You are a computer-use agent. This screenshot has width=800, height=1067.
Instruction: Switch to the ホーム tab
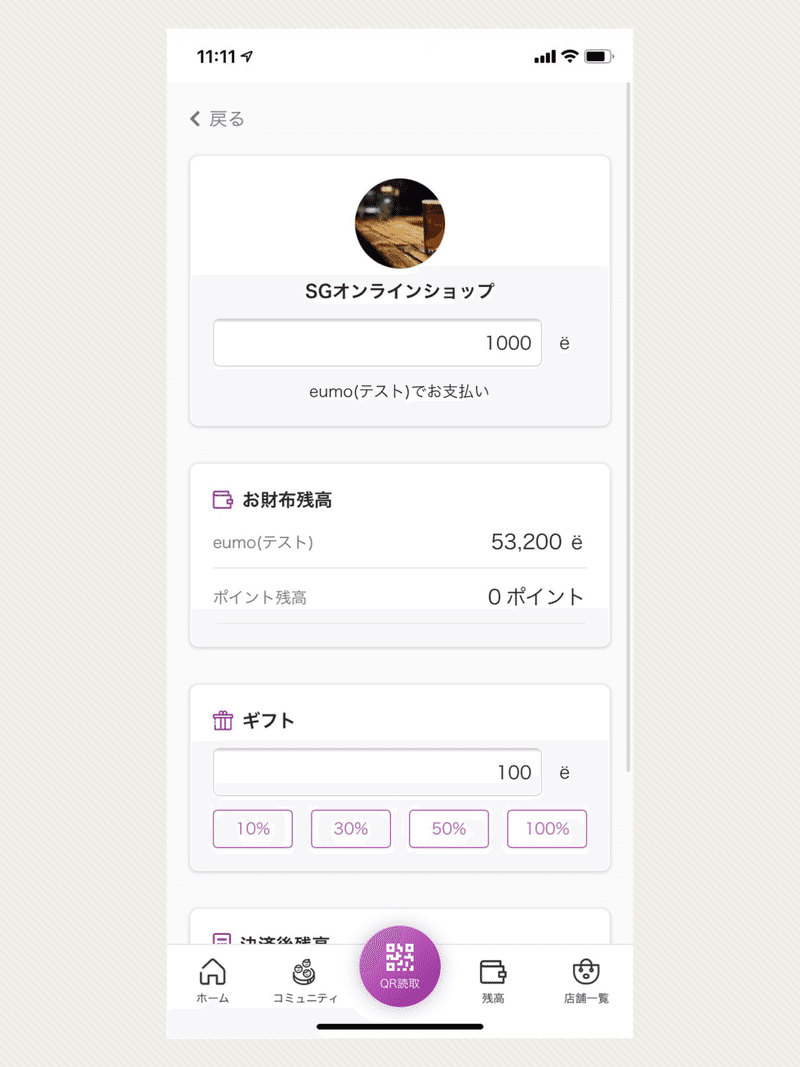(x=212, y=981)
